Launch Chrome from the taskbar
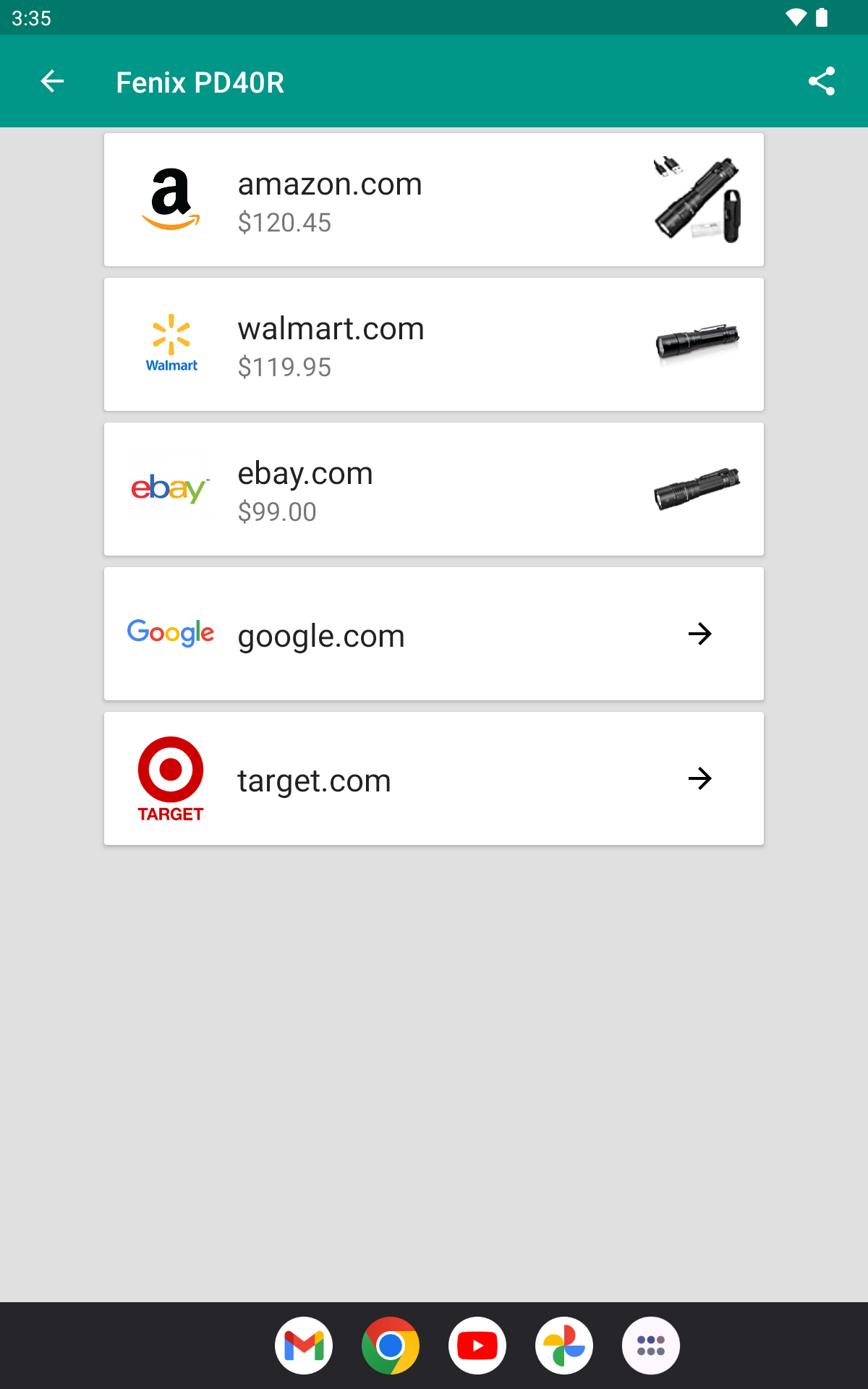Viewport: 868px width, 1389px height. click(x=391, y=1346)
